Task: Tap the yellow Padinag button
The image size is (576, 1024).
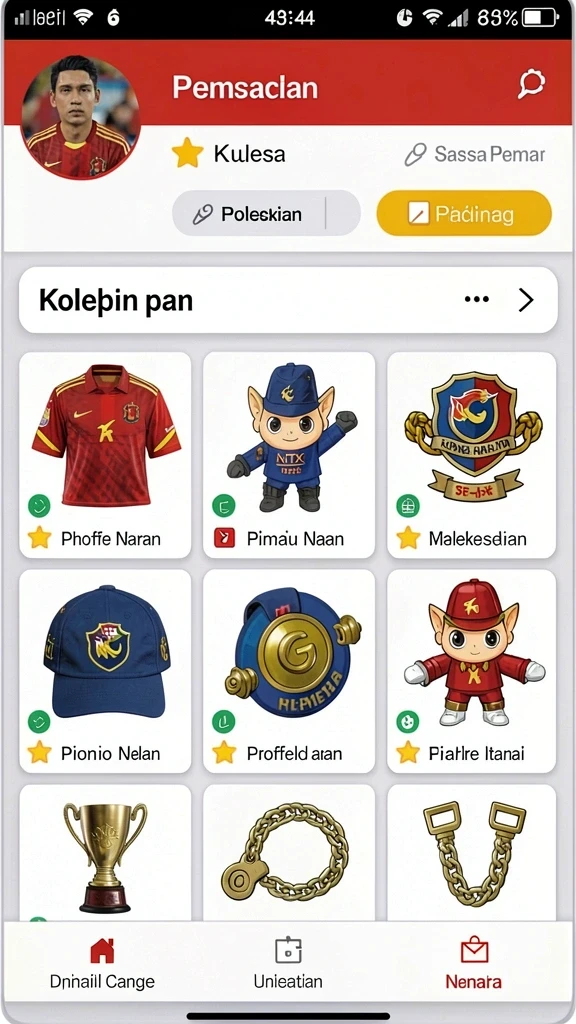Action: (464, 214)
